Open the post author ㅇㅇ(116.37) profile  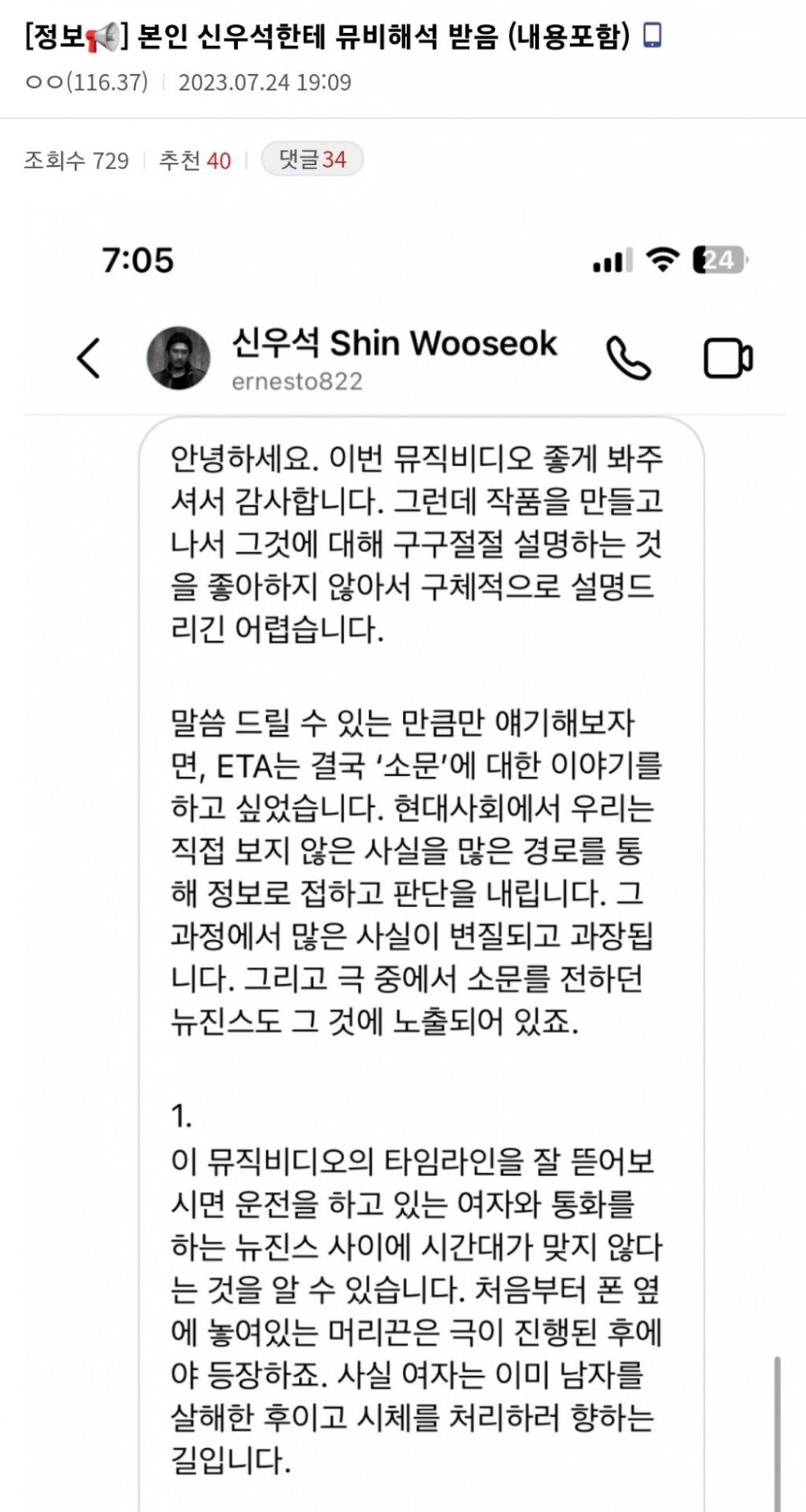tap(87, 82)
